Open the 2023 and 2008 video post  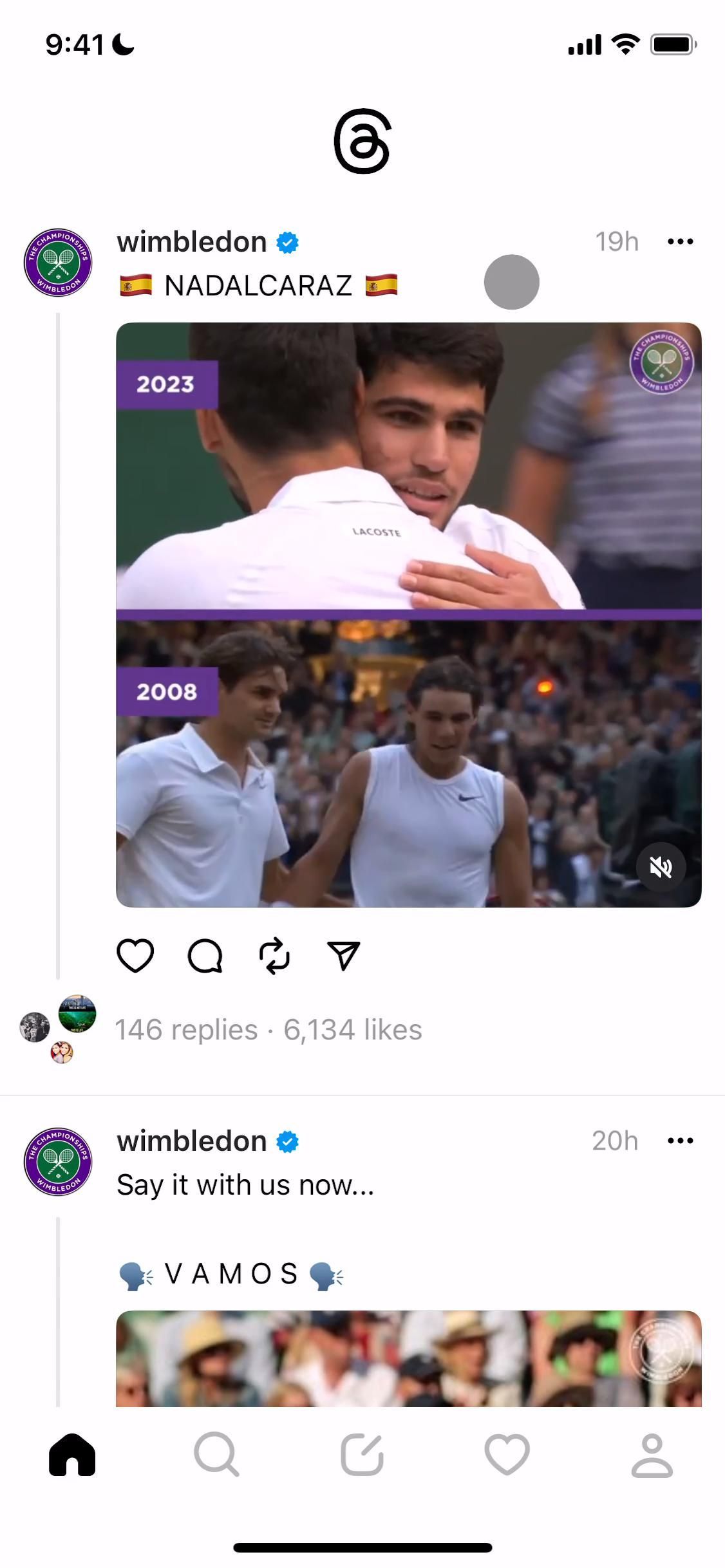408,615
